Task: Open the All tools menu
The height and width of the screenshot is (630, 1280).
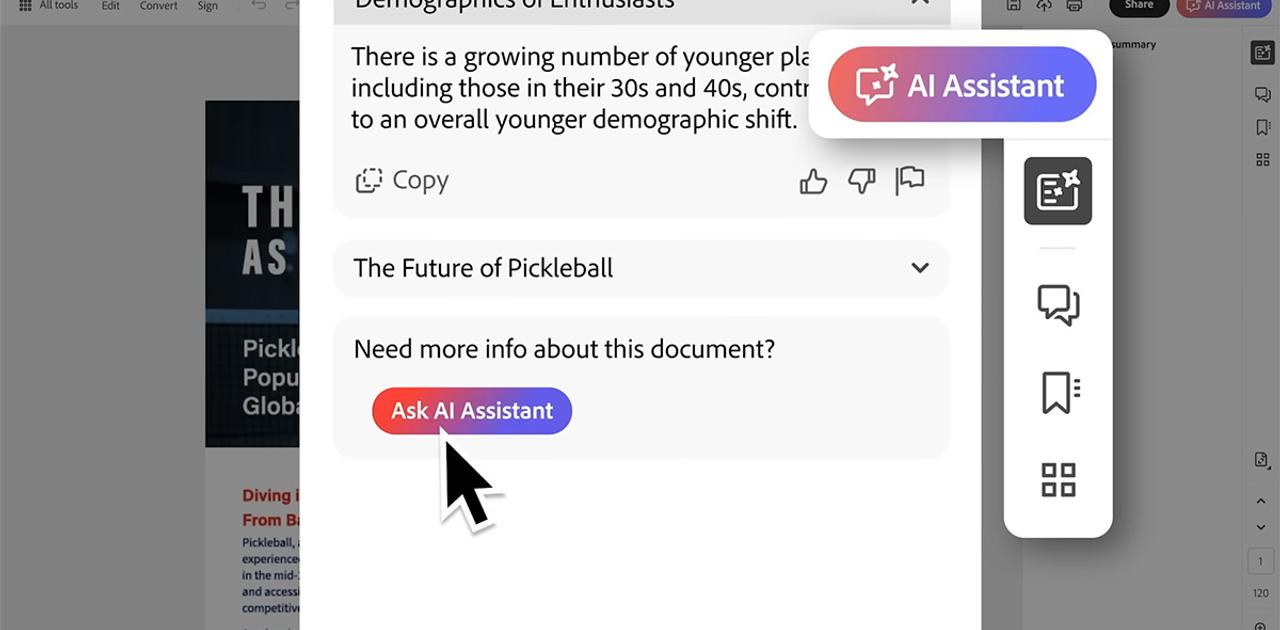Action: [x=48, y=6]
